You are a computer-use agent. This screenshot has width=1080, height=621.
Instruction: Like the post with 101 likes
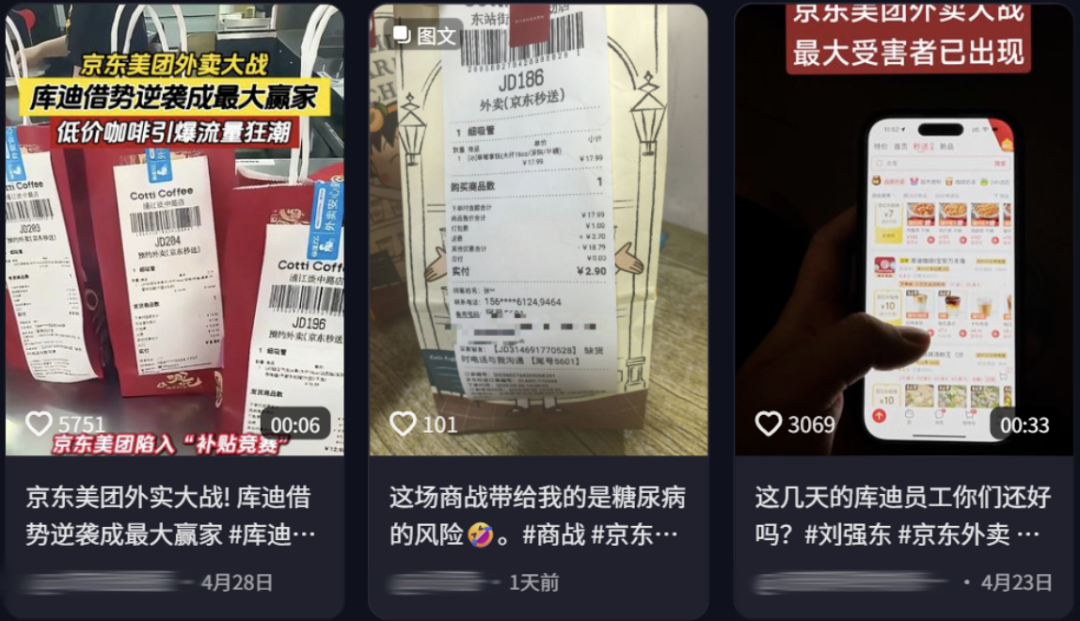(x=403, y=424)
